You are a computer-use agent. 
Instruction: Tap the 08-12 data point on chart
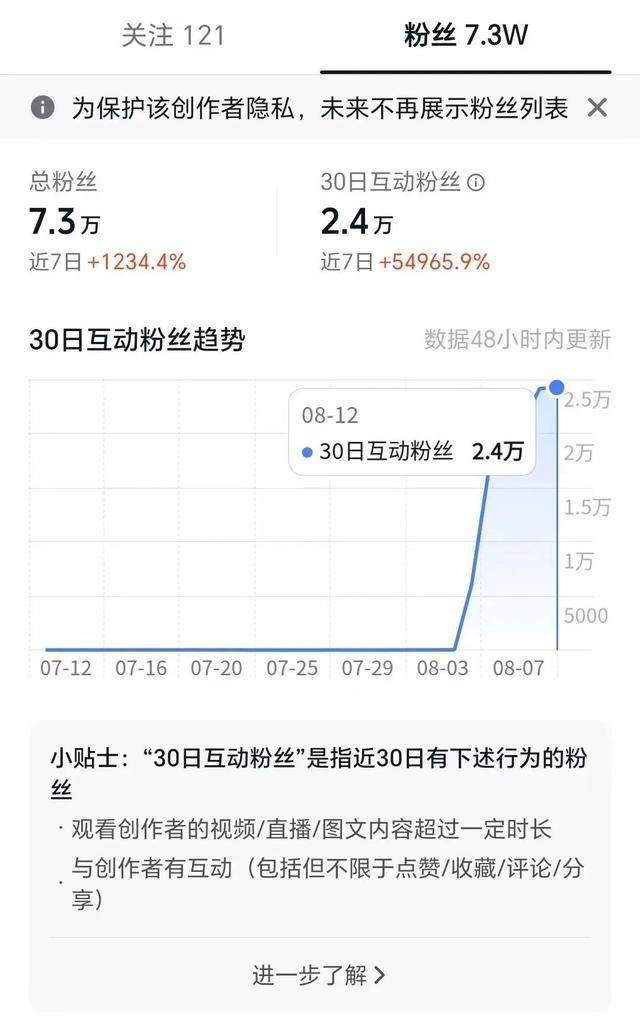557,387
